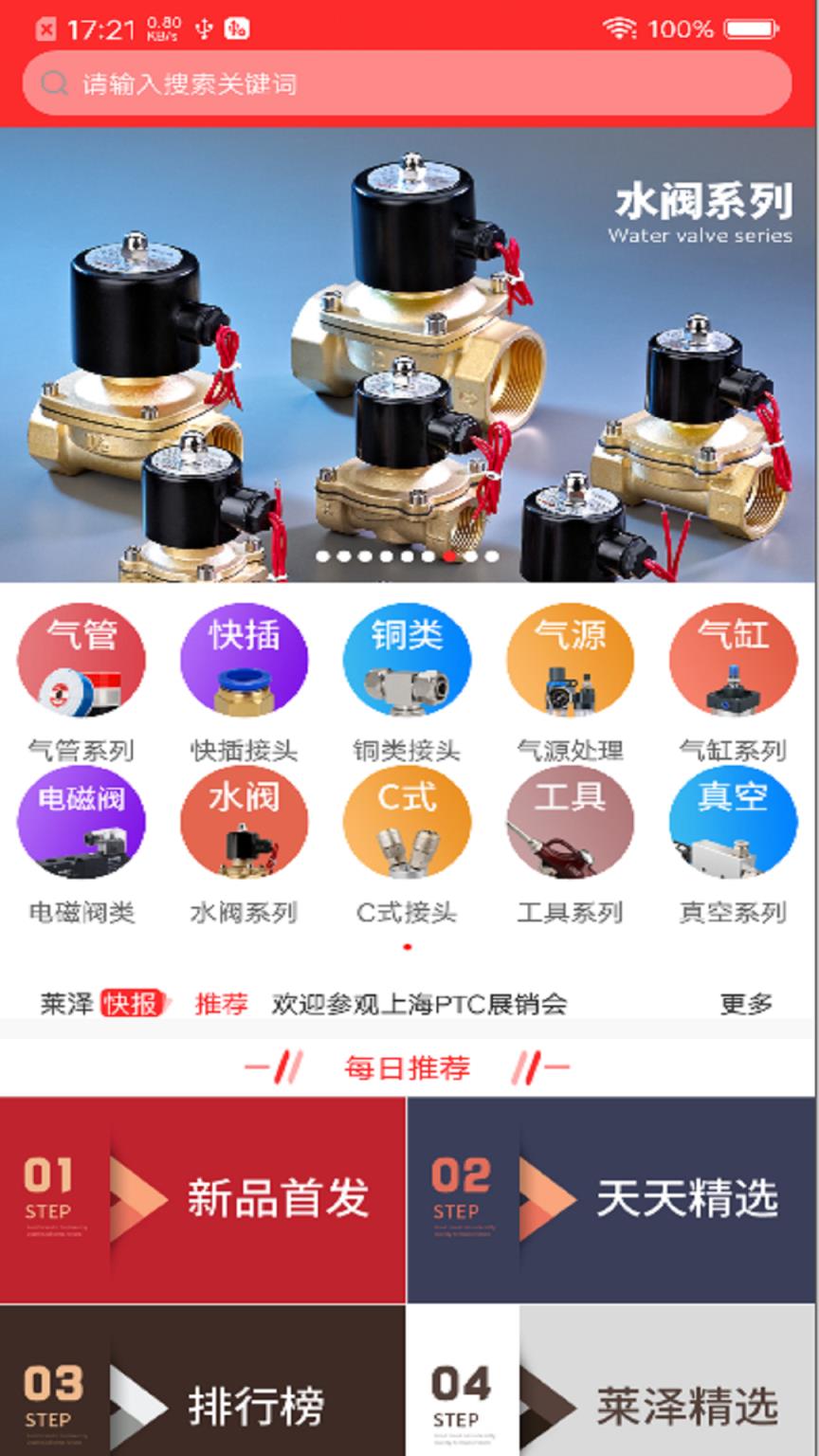
Task: Open the 快插接头 quick connector category icon
Action: click(x=246, y=662)
